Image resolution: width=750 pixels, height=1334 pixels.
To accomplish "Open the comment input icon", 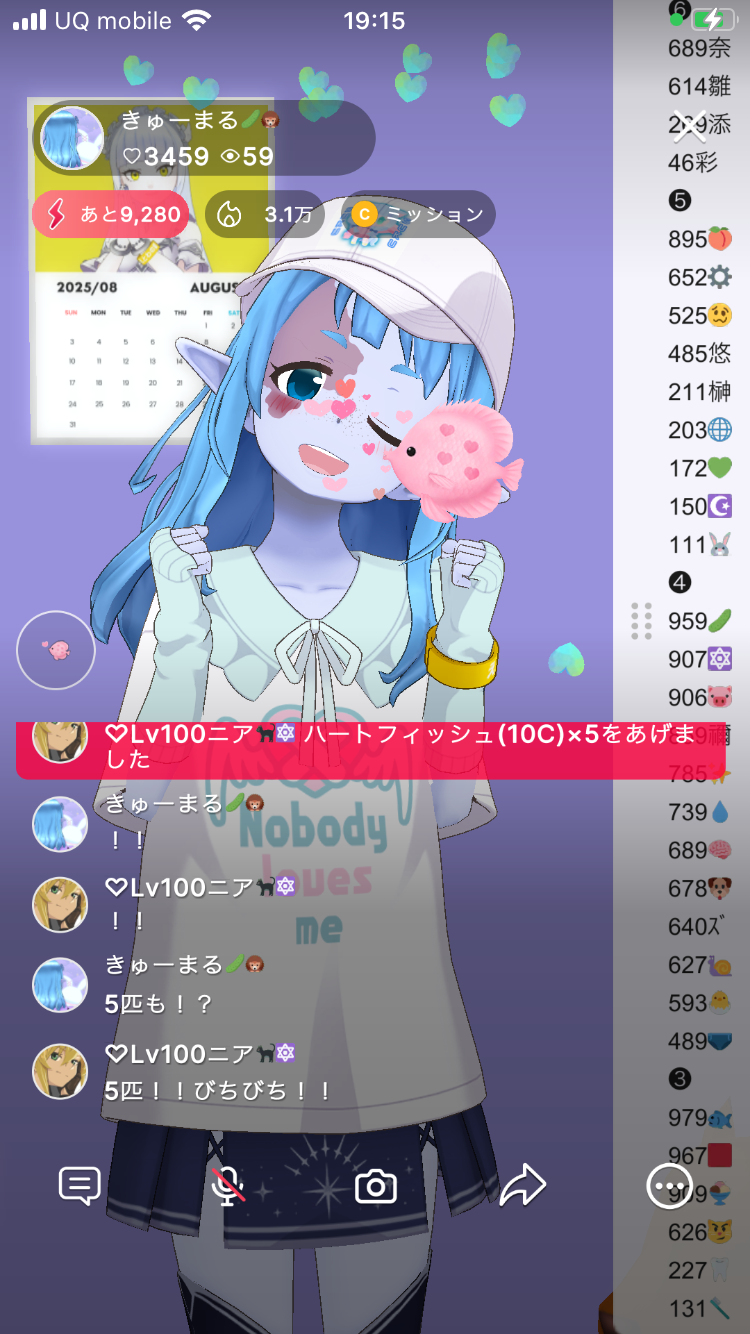I will (x=80, y=1187).
